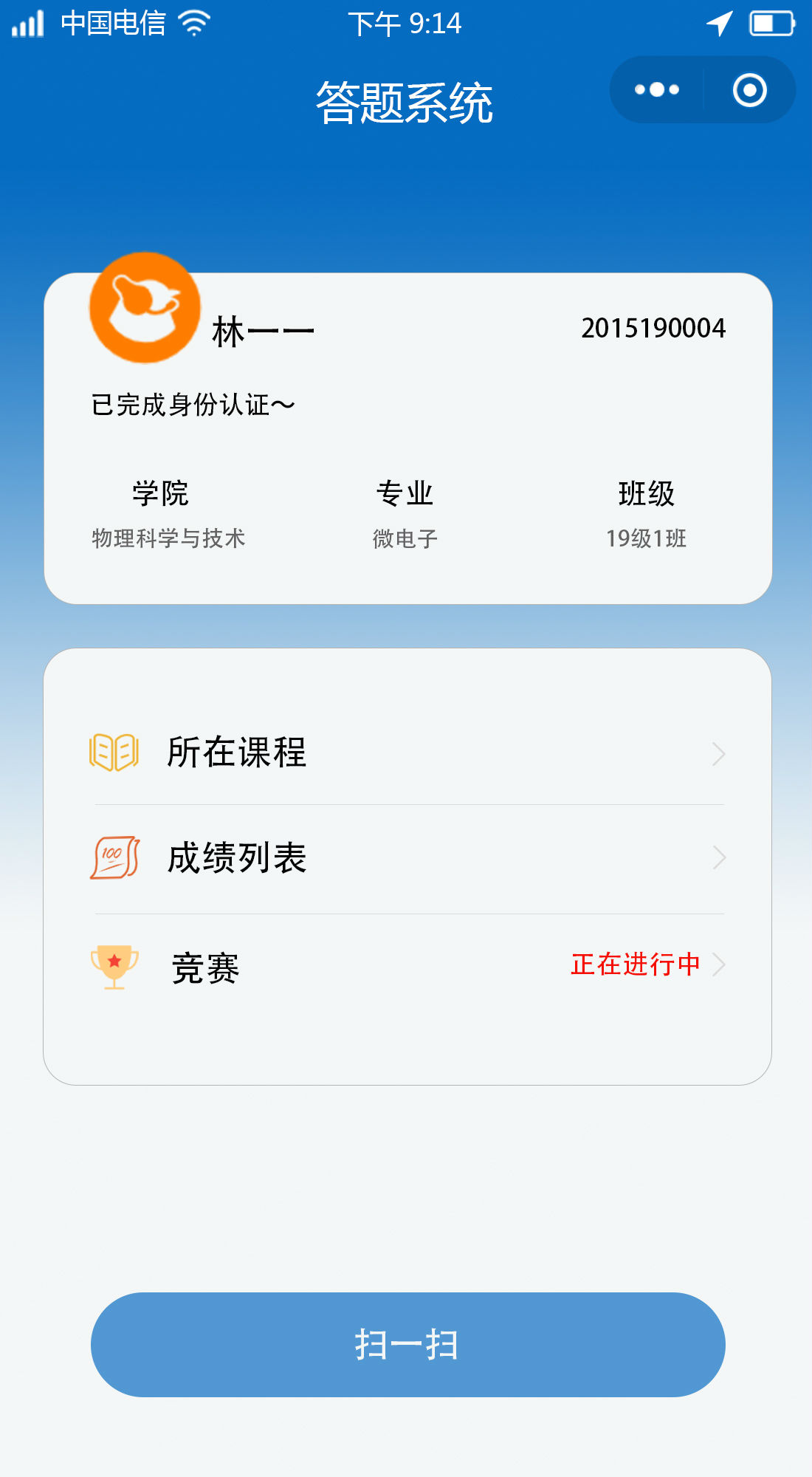Enter the ongoing 竞赛 competition
This screenshot has width=812, height=1477.
[407, 966]
